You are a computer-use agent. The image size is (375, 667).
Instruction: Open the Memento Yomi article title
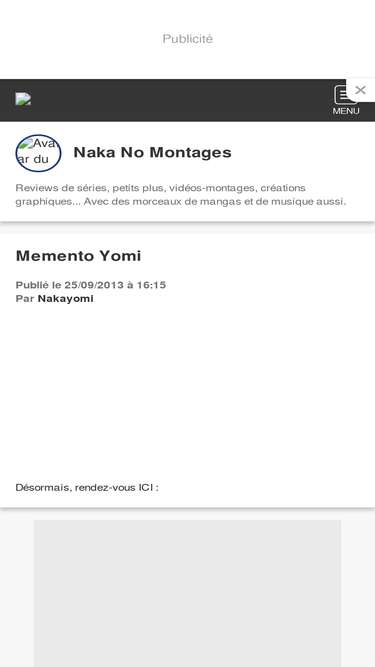(78, 256)
